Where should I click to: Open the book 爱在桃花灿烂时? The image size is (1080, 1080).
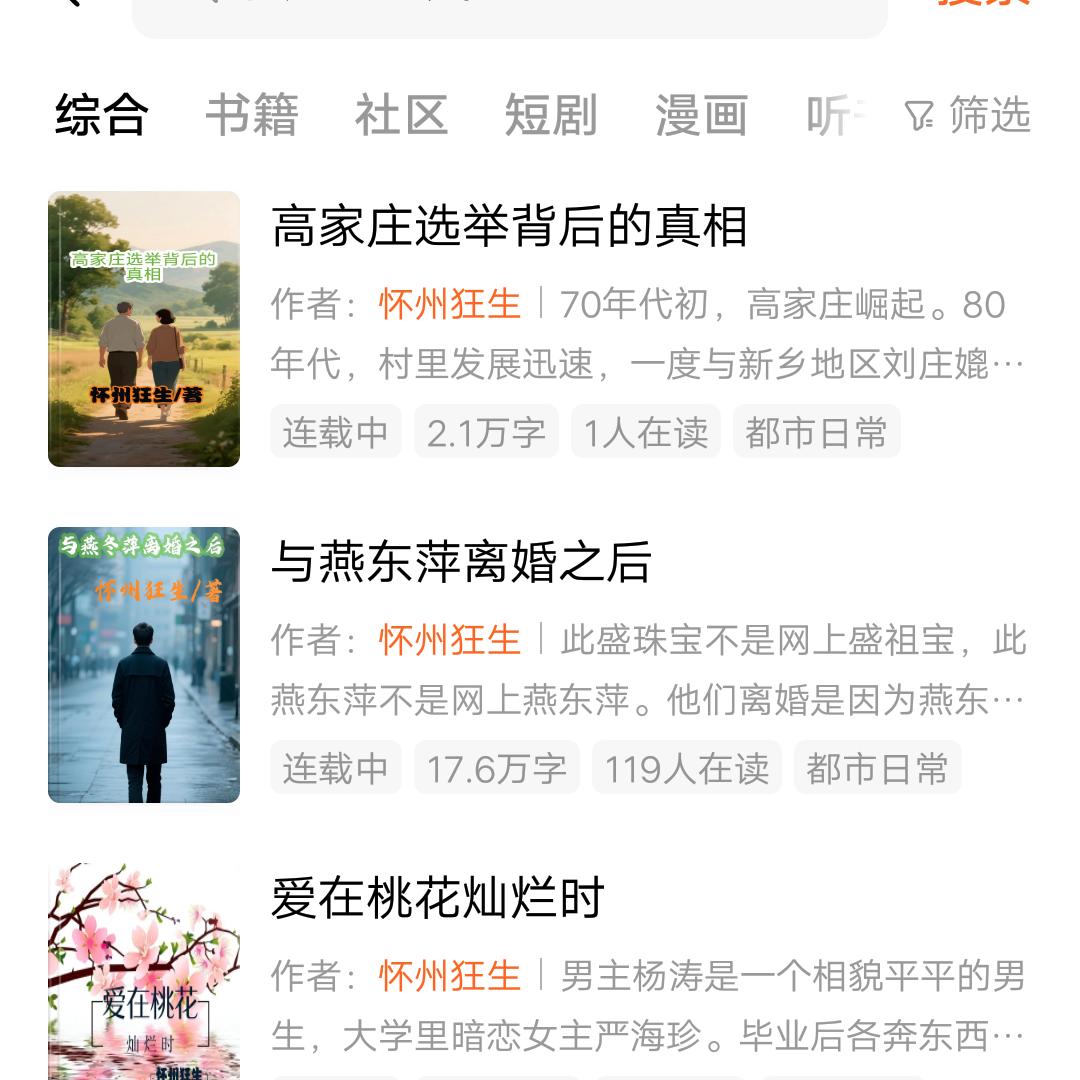[x=438, y=898]
